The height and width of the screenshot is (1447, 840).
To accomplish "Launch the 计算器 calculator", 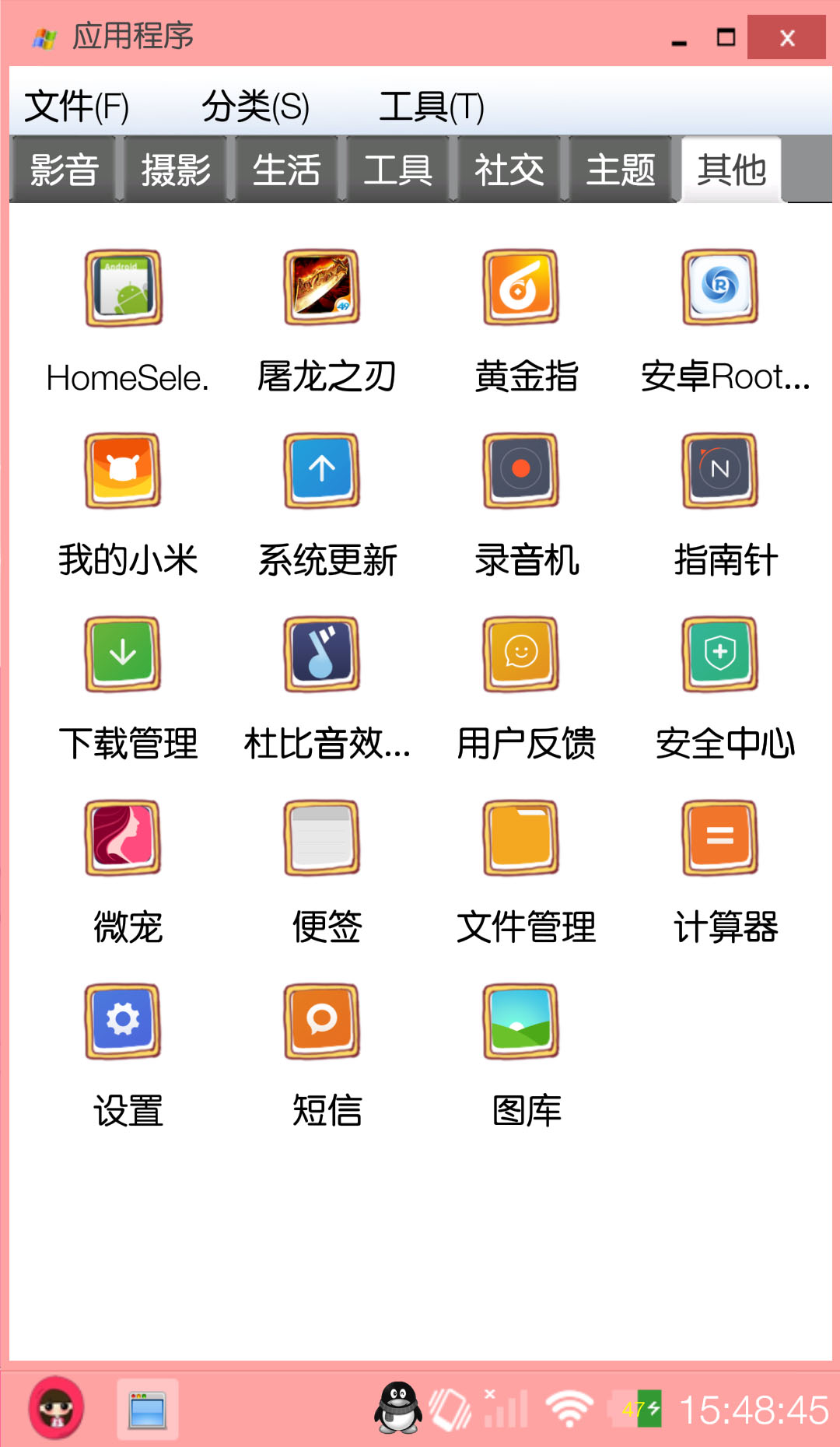I will [x=720, y=838].
